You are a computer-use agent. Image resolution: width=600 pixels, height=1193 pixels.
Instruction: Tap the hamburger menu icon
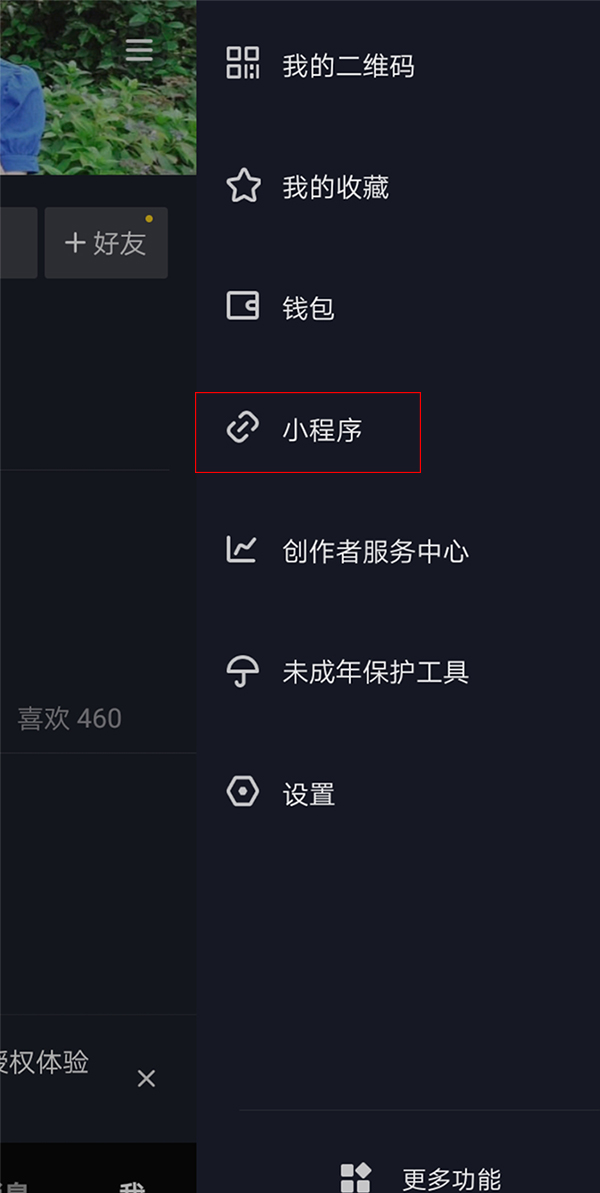139,50
